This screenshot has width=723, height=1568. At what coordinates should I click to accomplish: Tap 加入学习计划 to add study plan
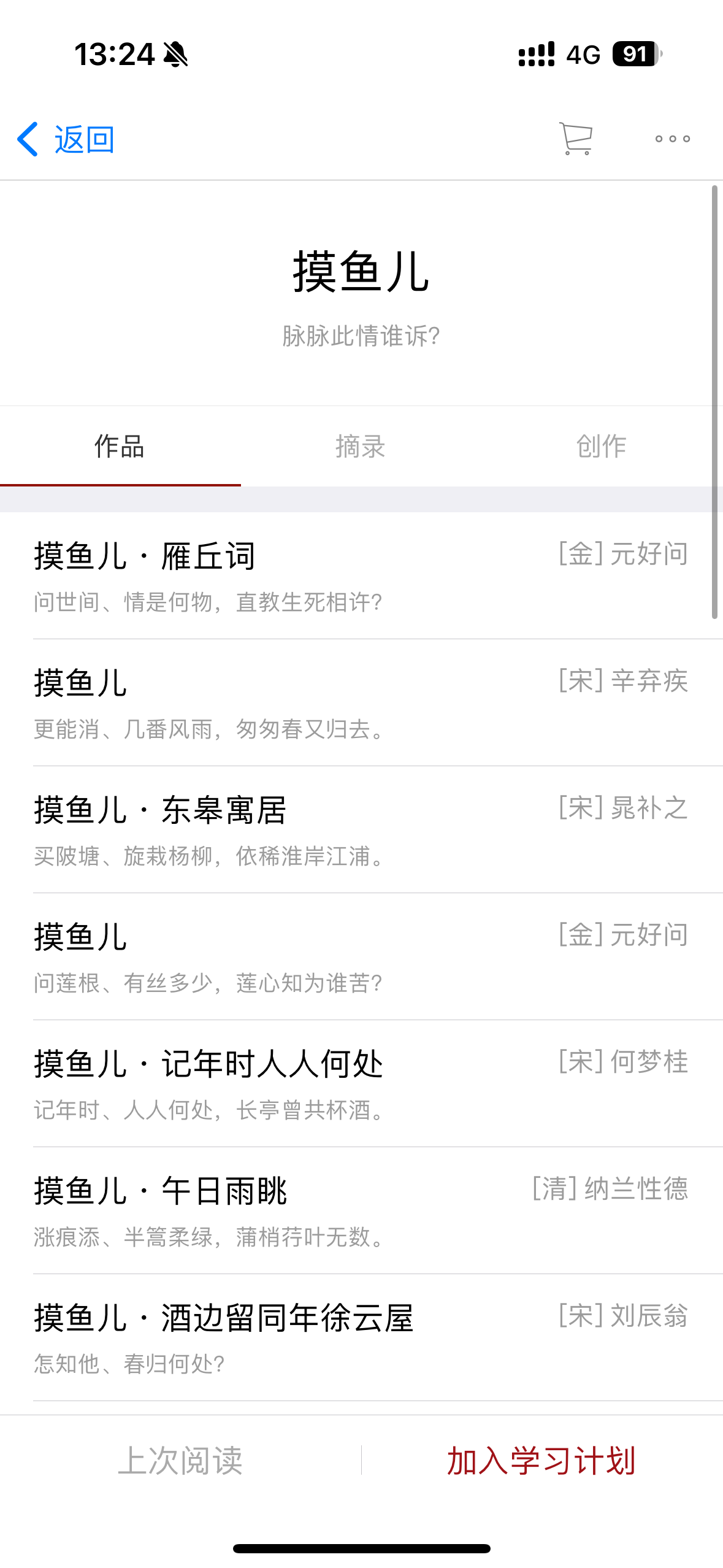pos(541,1460)
